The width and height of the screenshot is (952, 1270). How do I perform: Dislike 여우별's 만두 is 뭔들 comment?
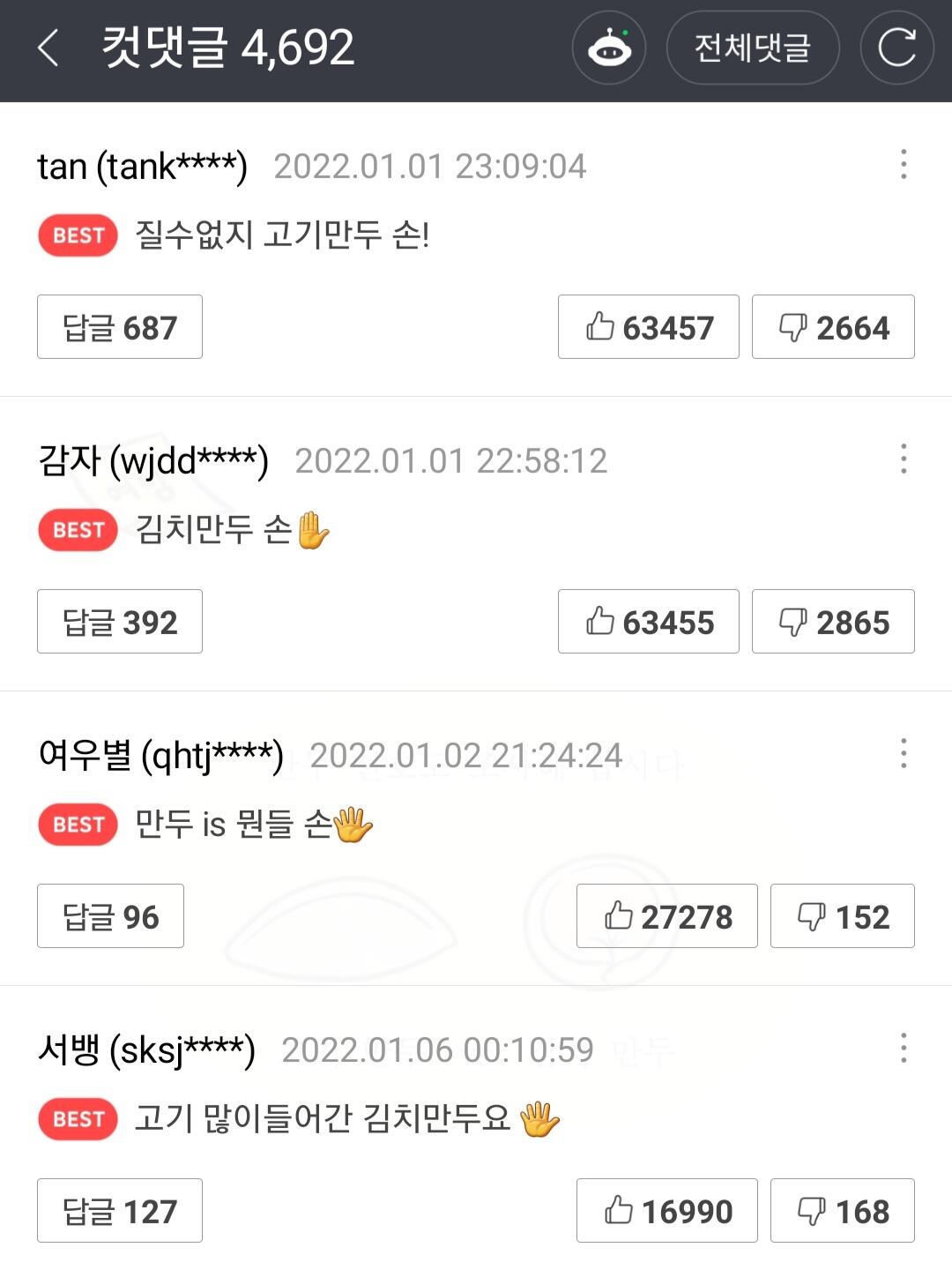click(843, 916)
